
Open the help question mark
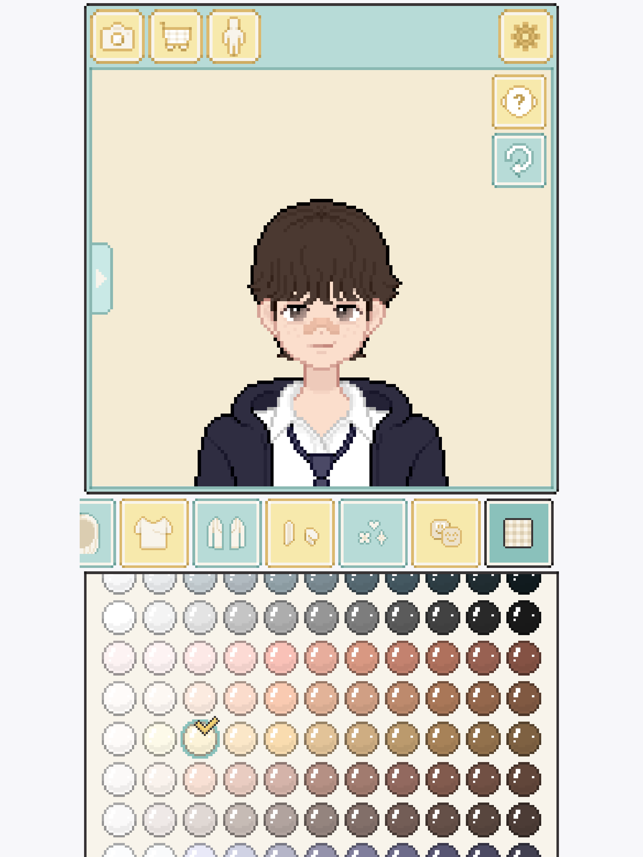(519, 102)
